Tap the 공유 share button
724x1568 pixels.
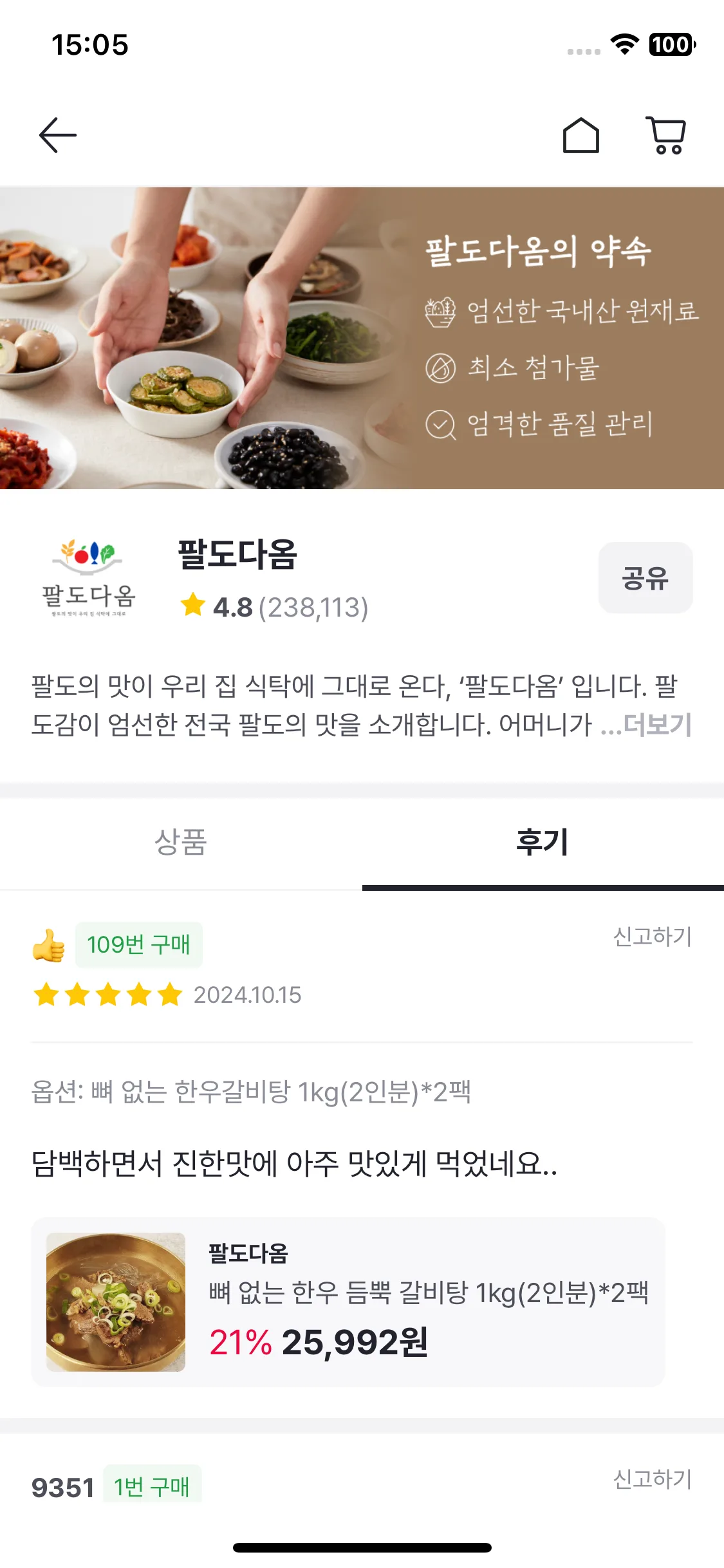click(x=645, y=577)
